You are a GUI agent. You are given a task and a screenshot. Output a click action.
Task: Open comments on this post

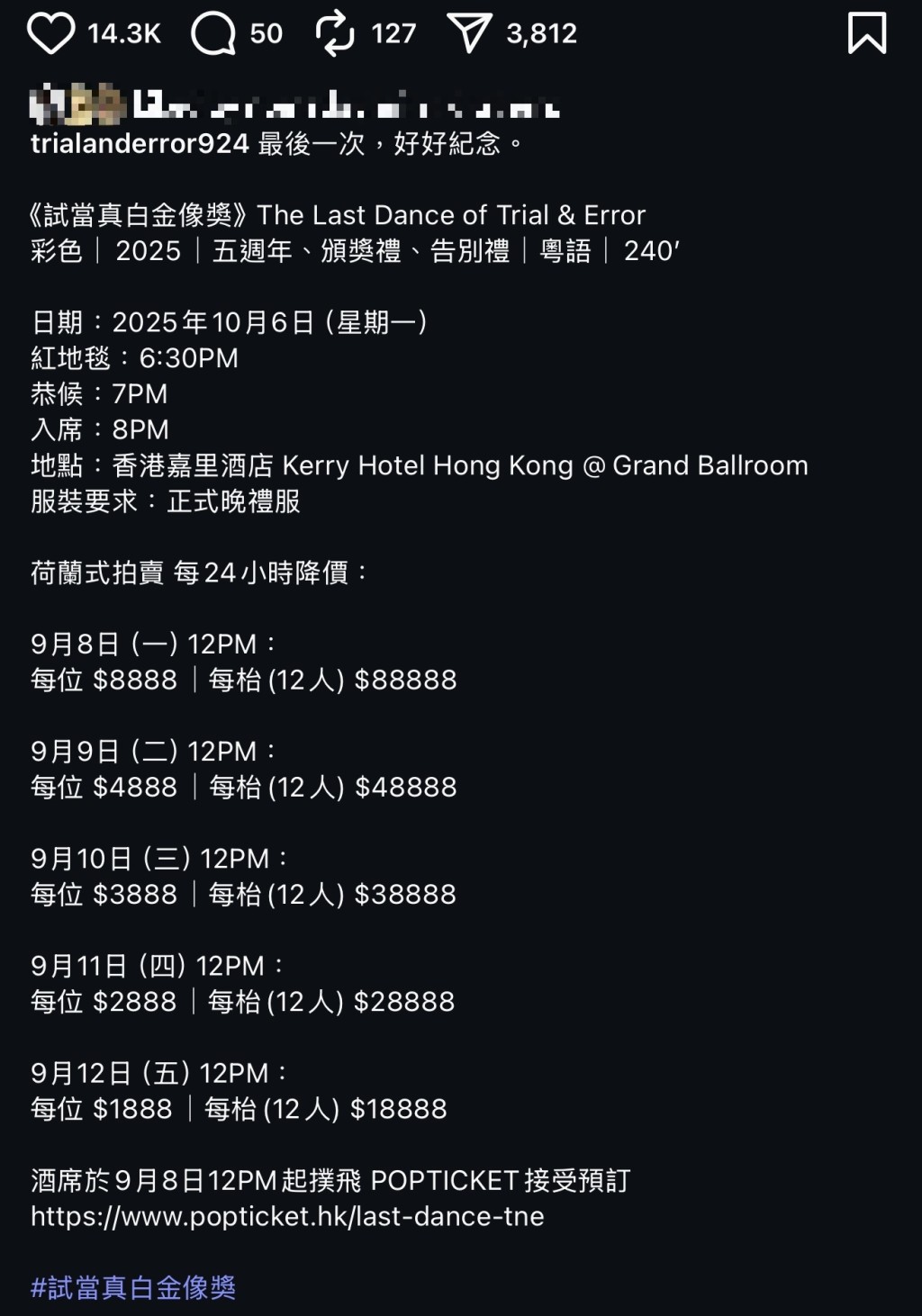213,34
